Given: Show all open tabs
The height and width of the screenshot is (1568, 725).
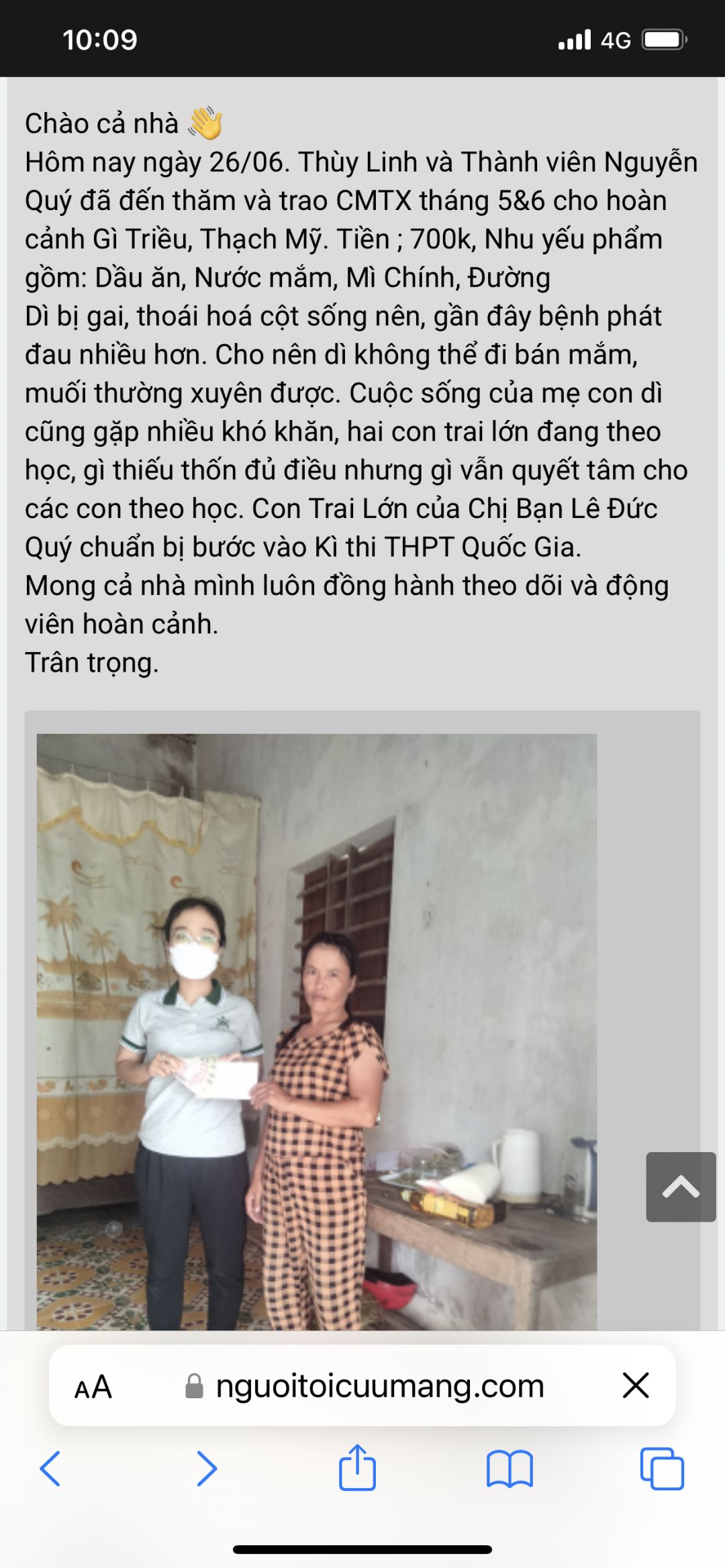Looking at the screenshot, I should (x=662, y=1469).
